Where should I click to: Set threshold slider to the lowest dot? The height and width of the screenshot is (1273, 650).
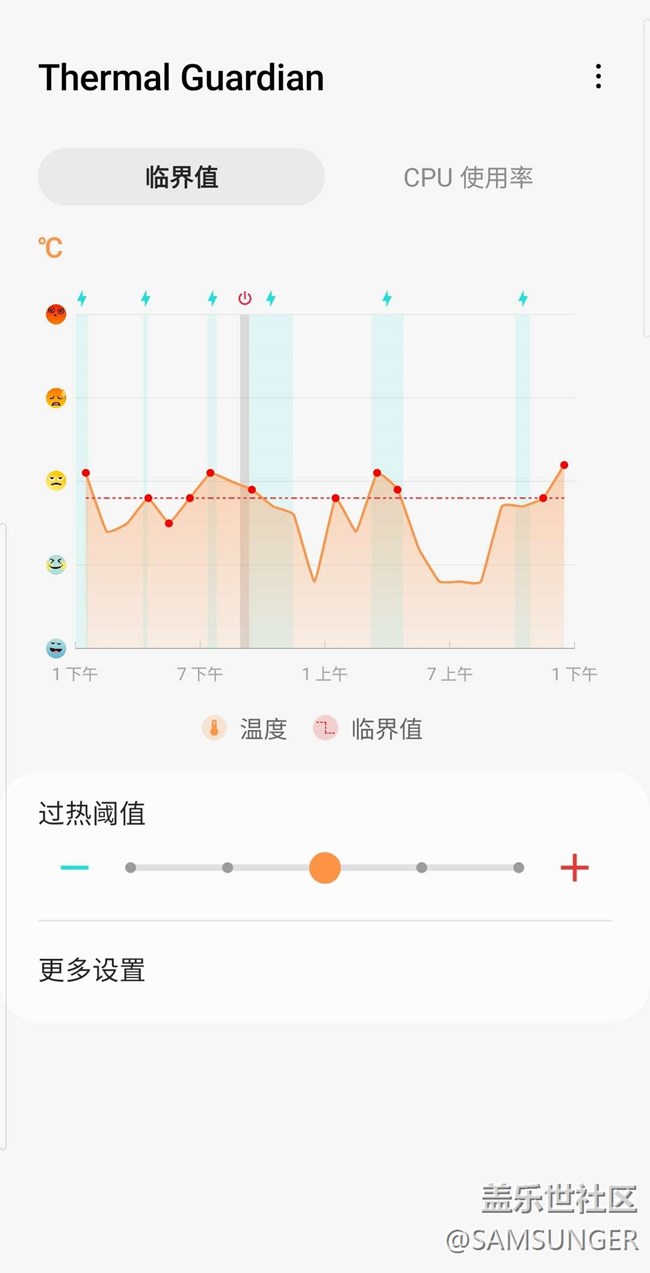point(131,867)
